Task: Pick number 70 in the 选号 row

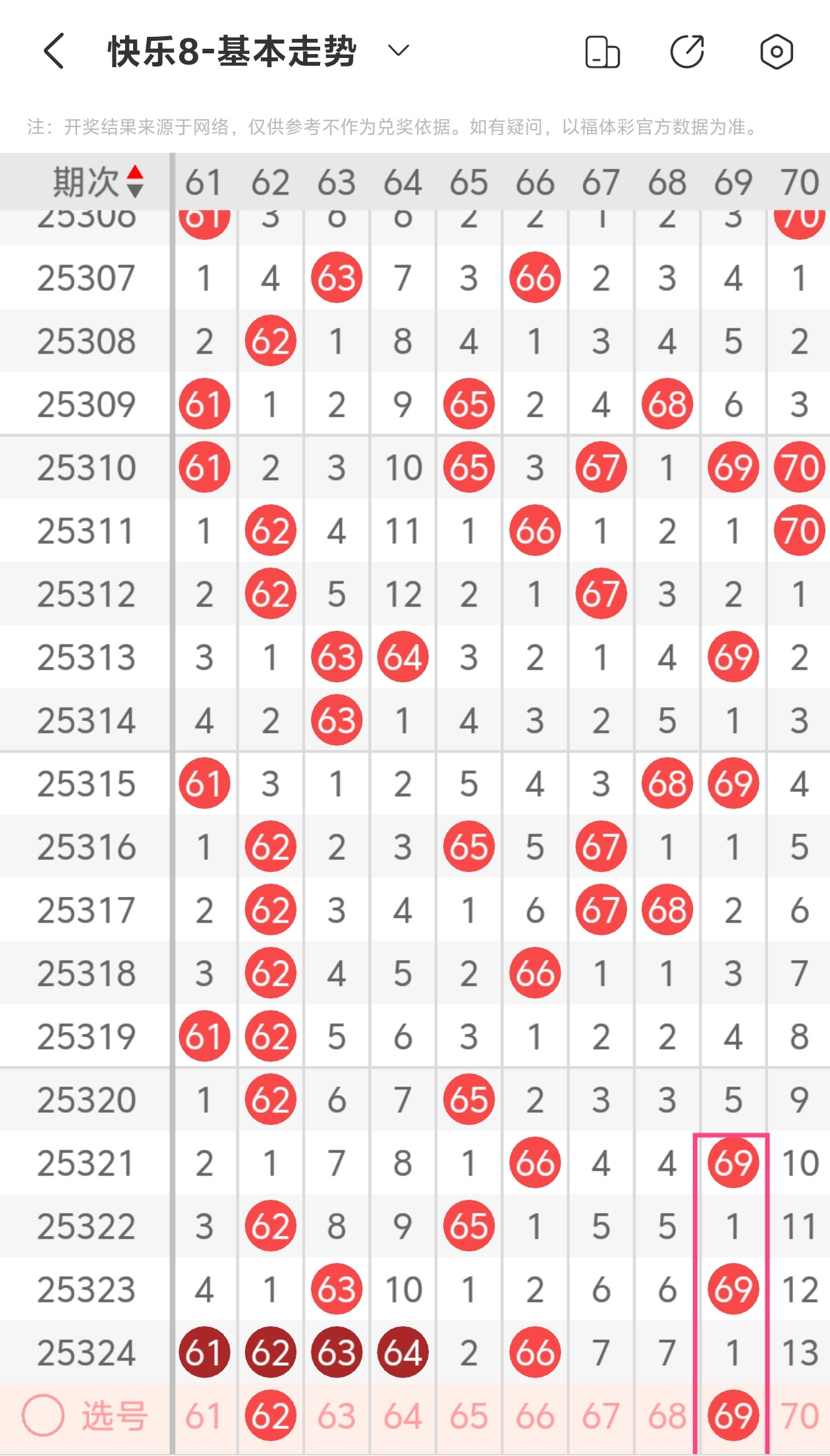Action: [799, 1415]
